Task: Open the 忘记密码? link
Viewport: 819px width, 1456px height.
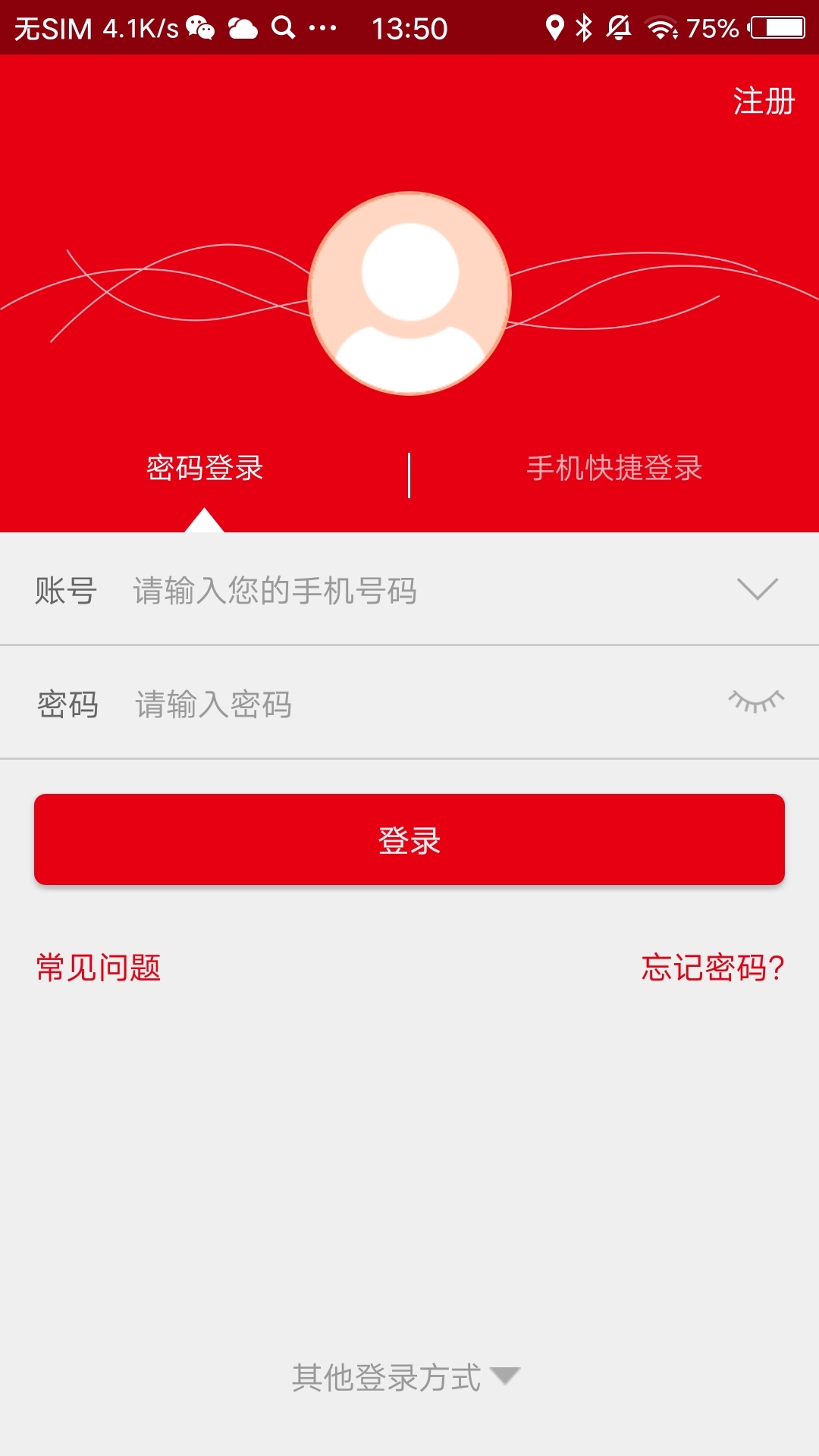Action: coord(712,968)
